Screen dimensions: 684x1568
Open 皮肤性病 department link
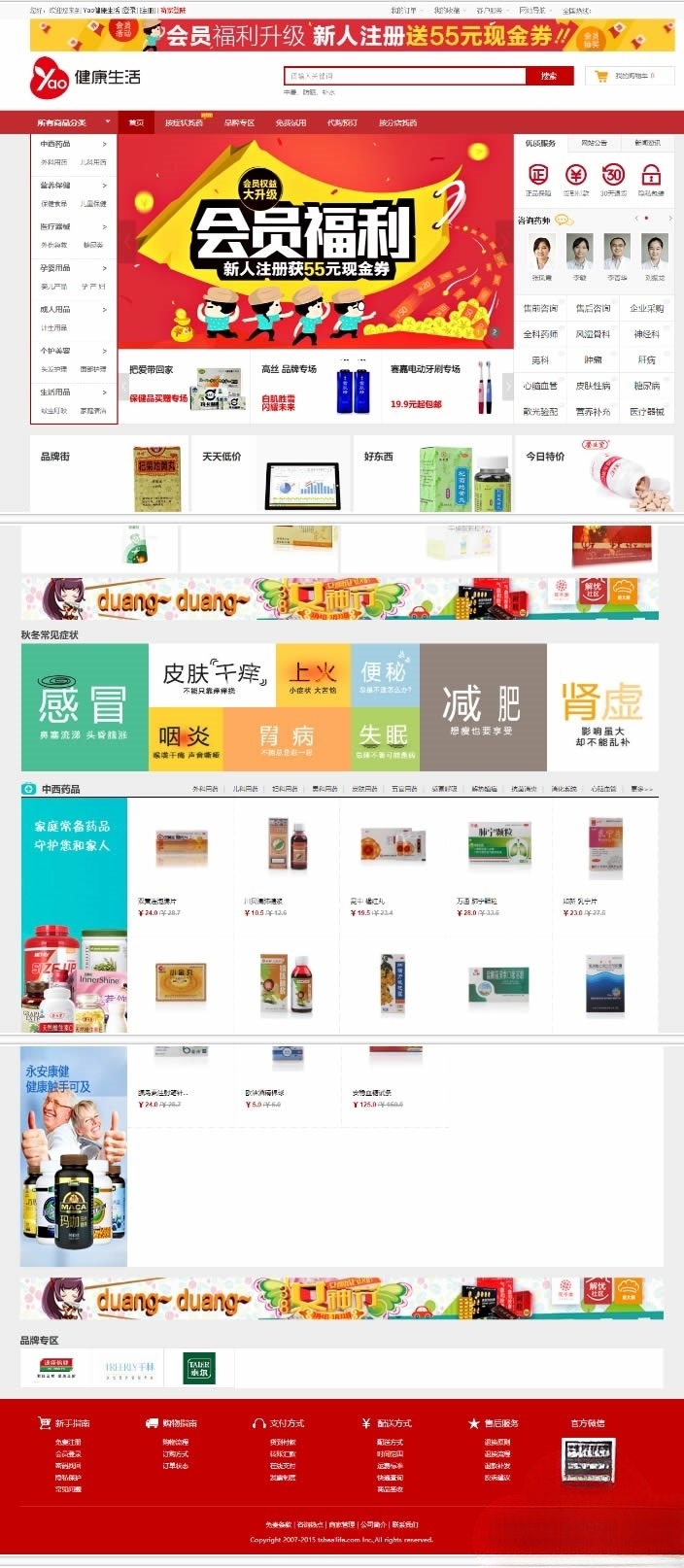point(593,386)
